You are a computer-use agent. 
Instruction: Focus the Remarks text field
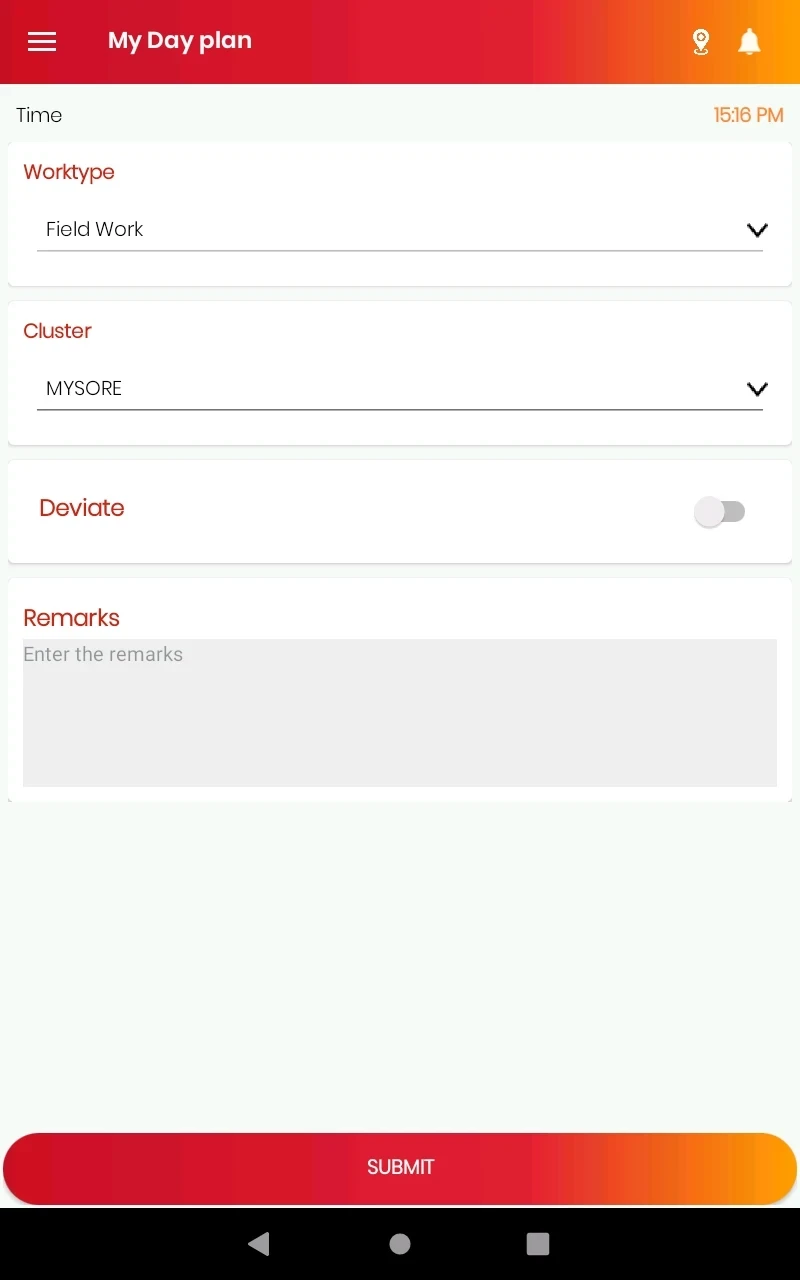coord(400,712)
